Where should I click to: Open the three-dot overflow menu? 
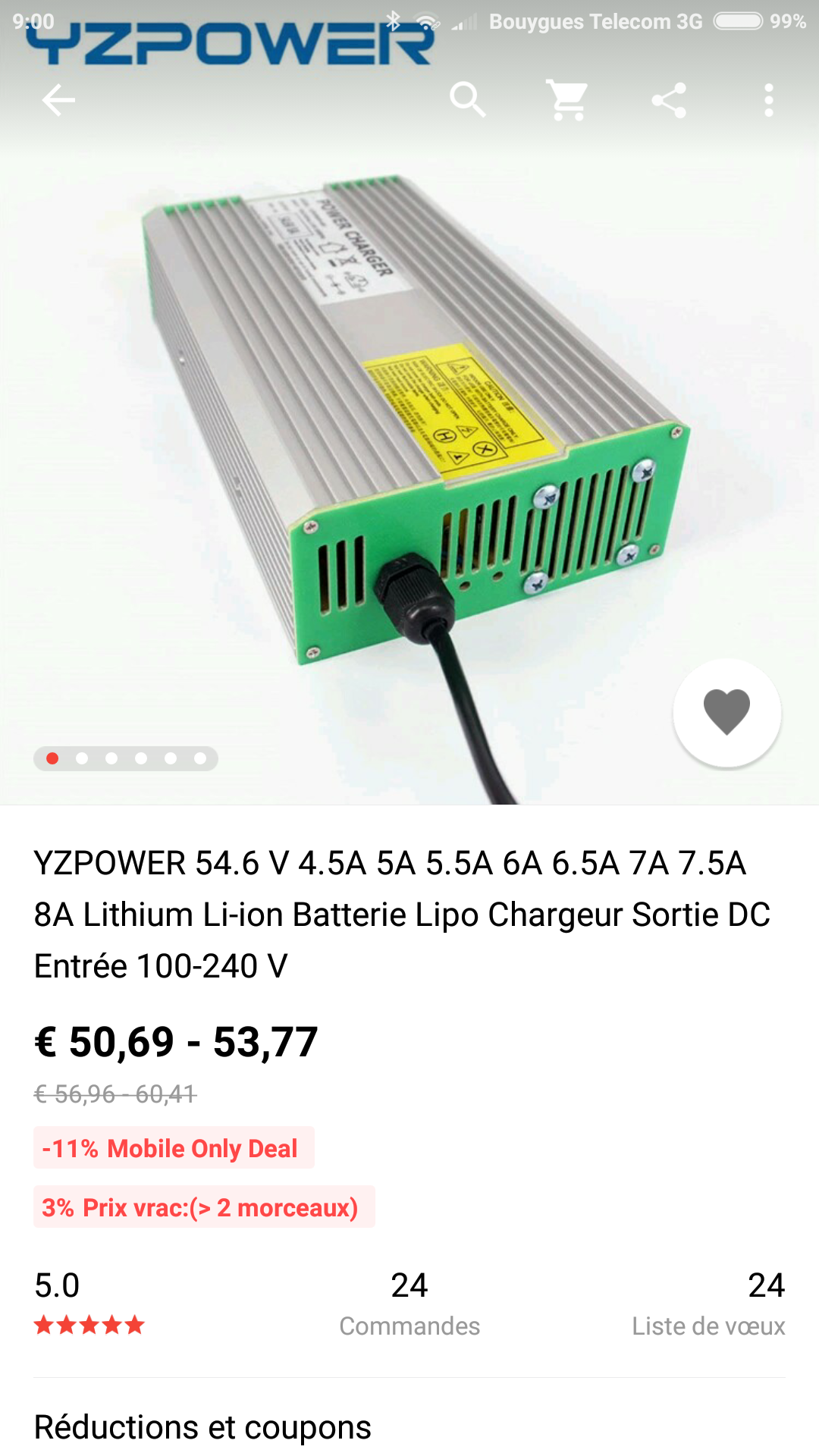click(x=769, y=100)
